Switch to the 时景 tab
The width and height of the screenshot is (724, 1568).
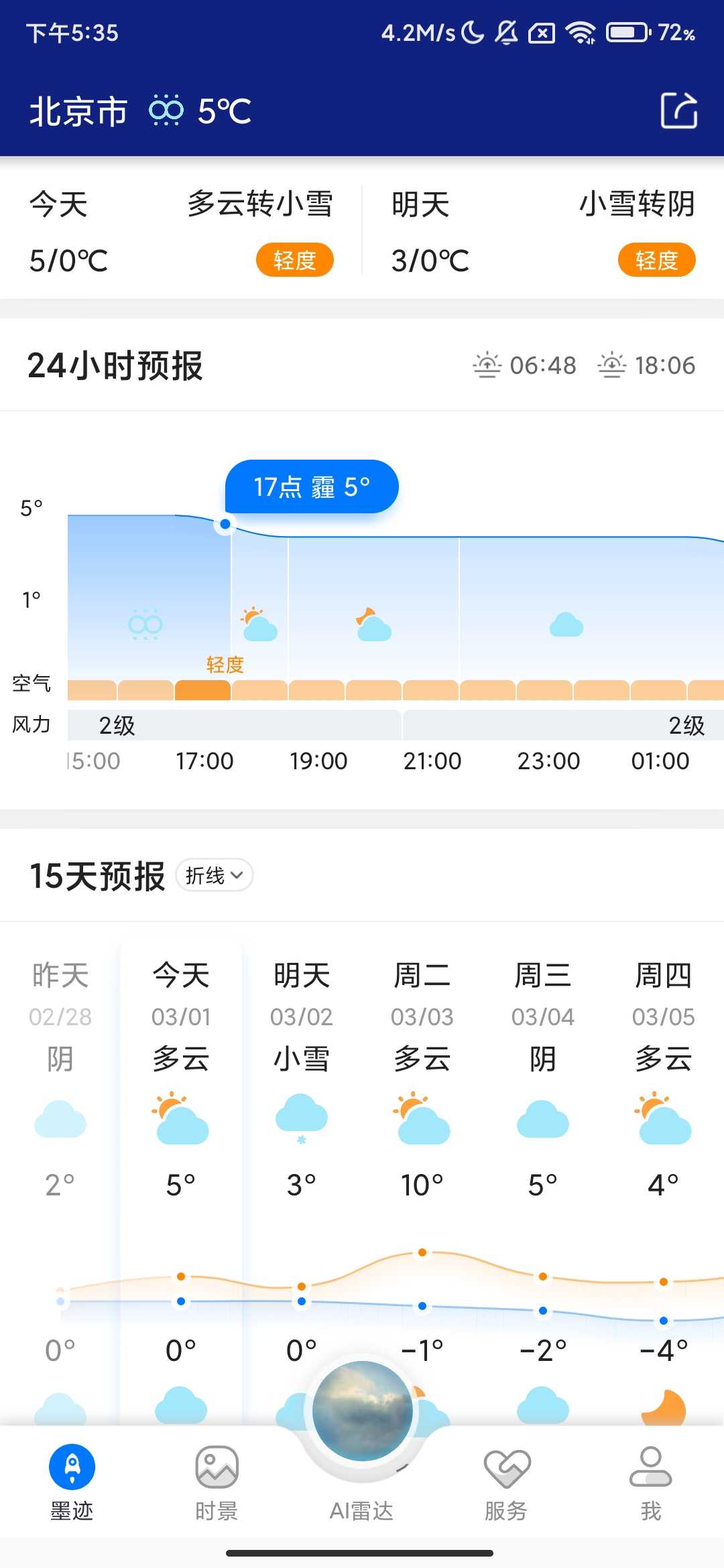217,1482
